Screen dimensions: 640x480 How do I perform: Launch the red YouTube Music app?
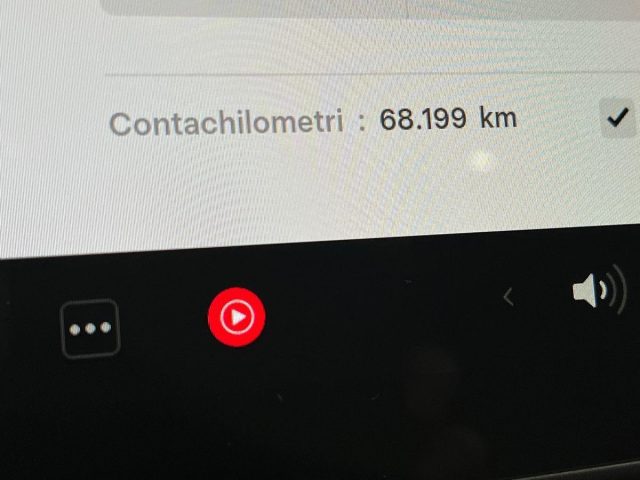(236, 317)
